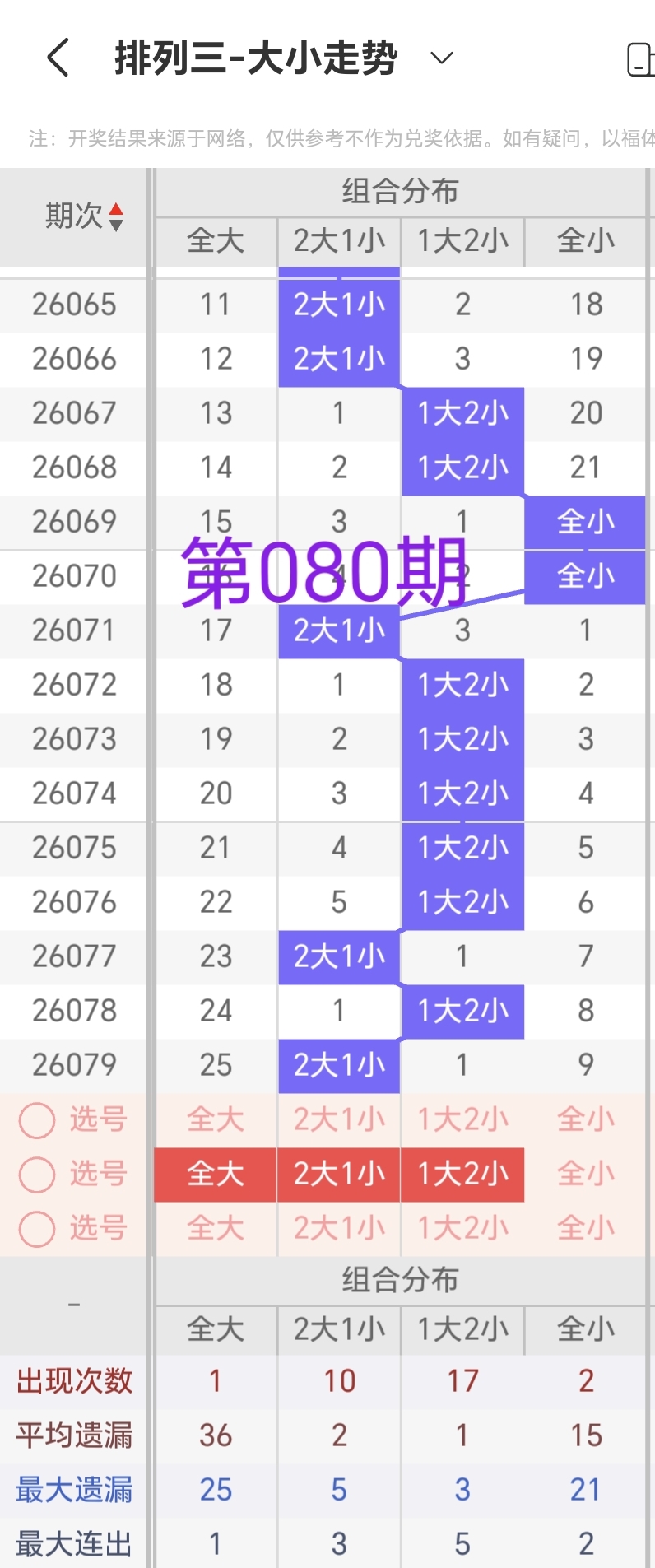The height and width of the screenshot is (1568, 655).
Task: Click the highlighted 2大1小 cell for period 26079
Action: [338, 1065]
